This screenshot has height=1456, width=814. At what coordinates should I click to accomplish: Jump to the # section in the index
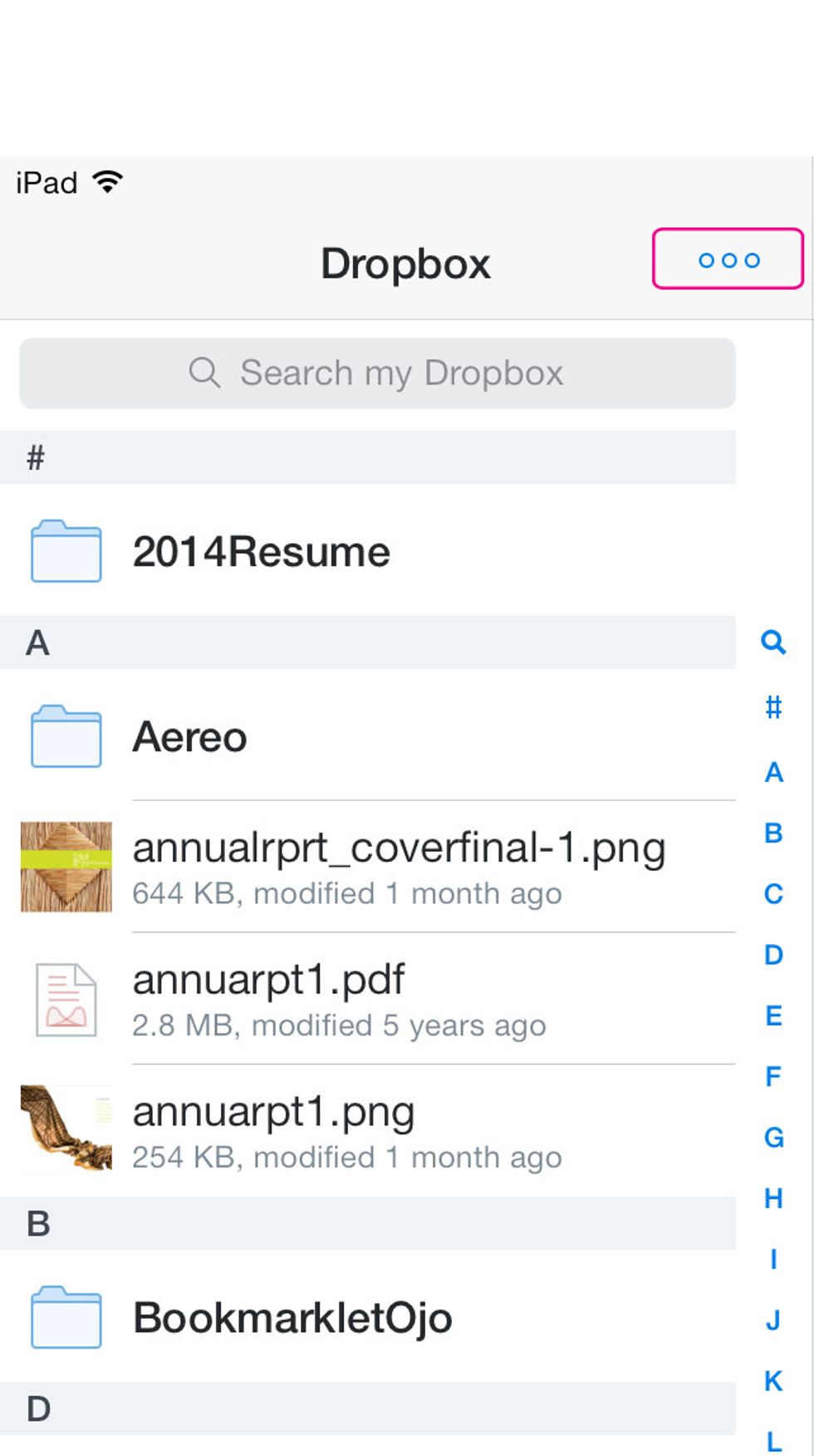pos(773,707)
